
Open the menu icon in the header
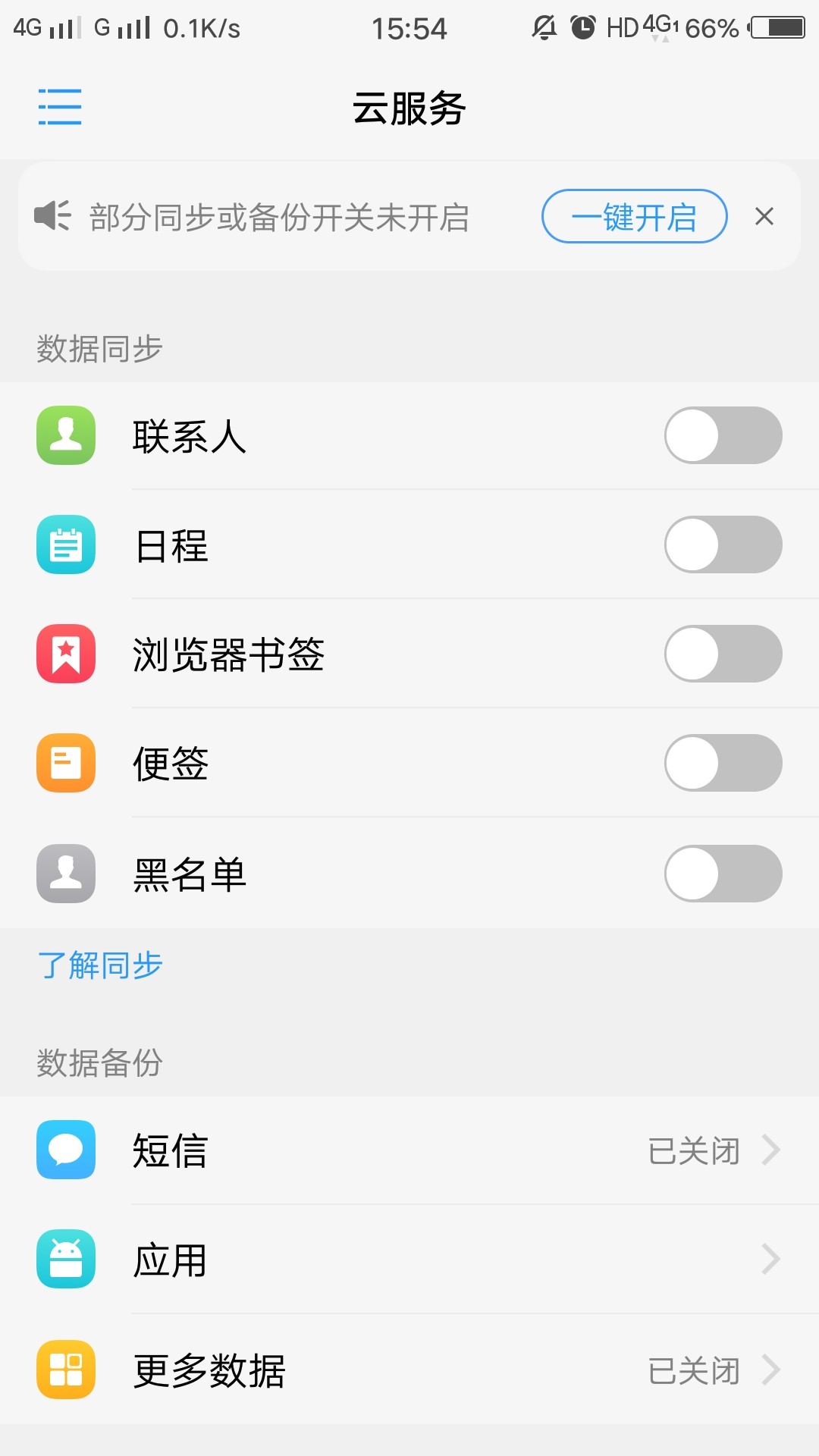coord(60,107)
